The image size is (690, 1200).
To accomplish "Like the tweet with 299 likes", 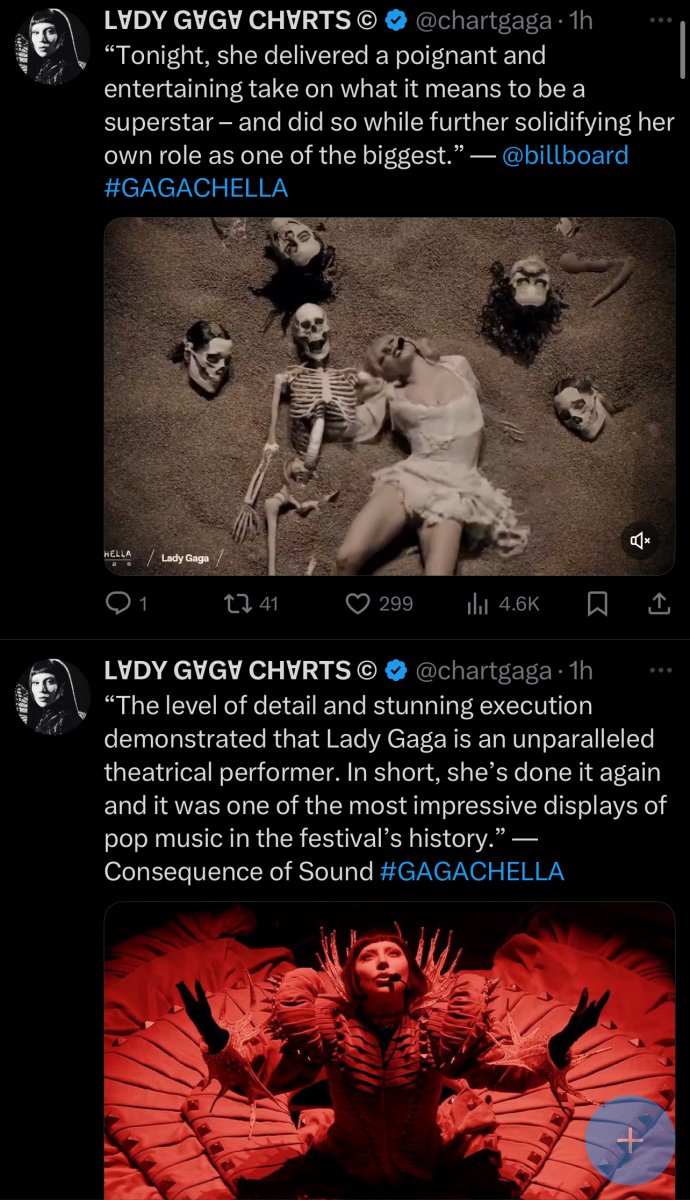I will 378,604.
